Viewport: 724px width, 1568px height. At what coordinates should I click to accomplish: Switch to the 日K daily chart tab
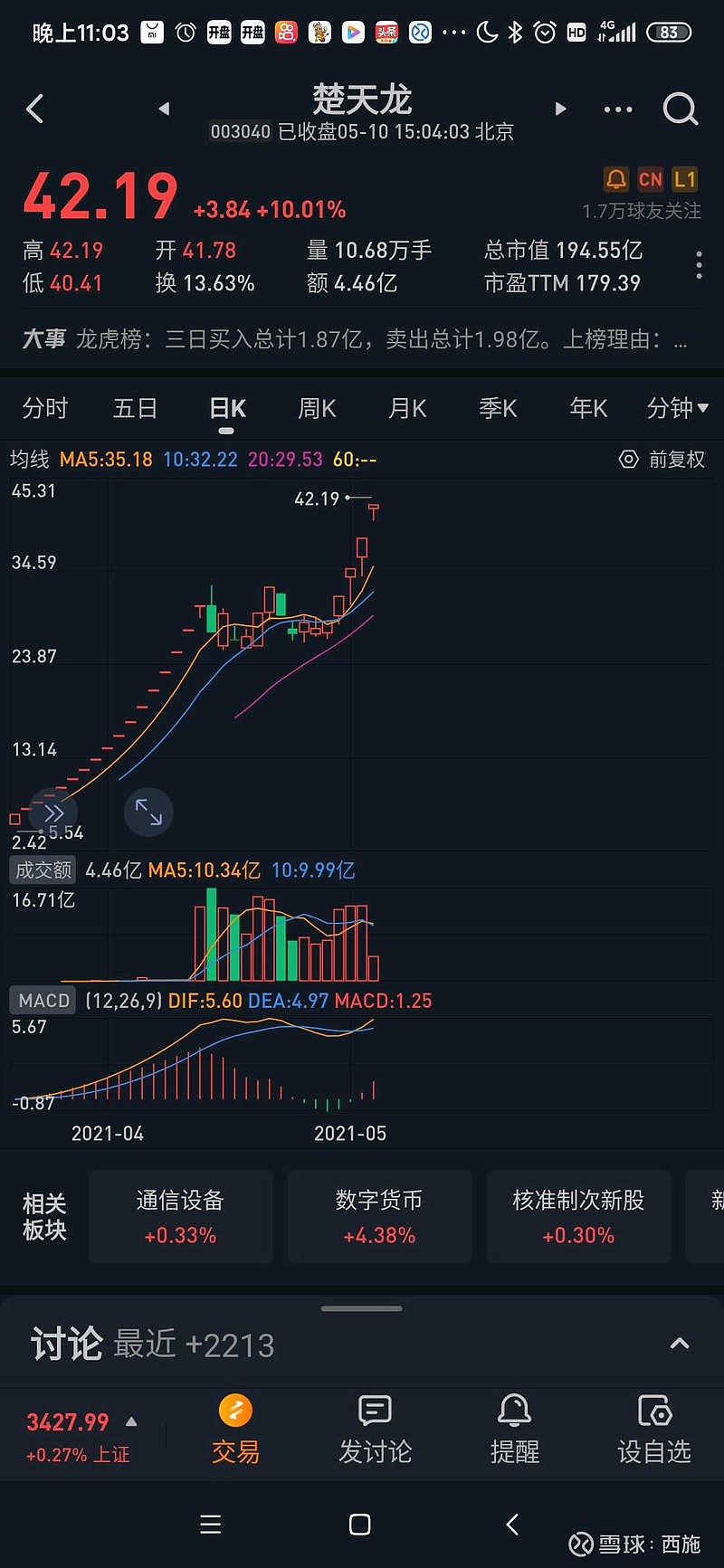point(226,408)
